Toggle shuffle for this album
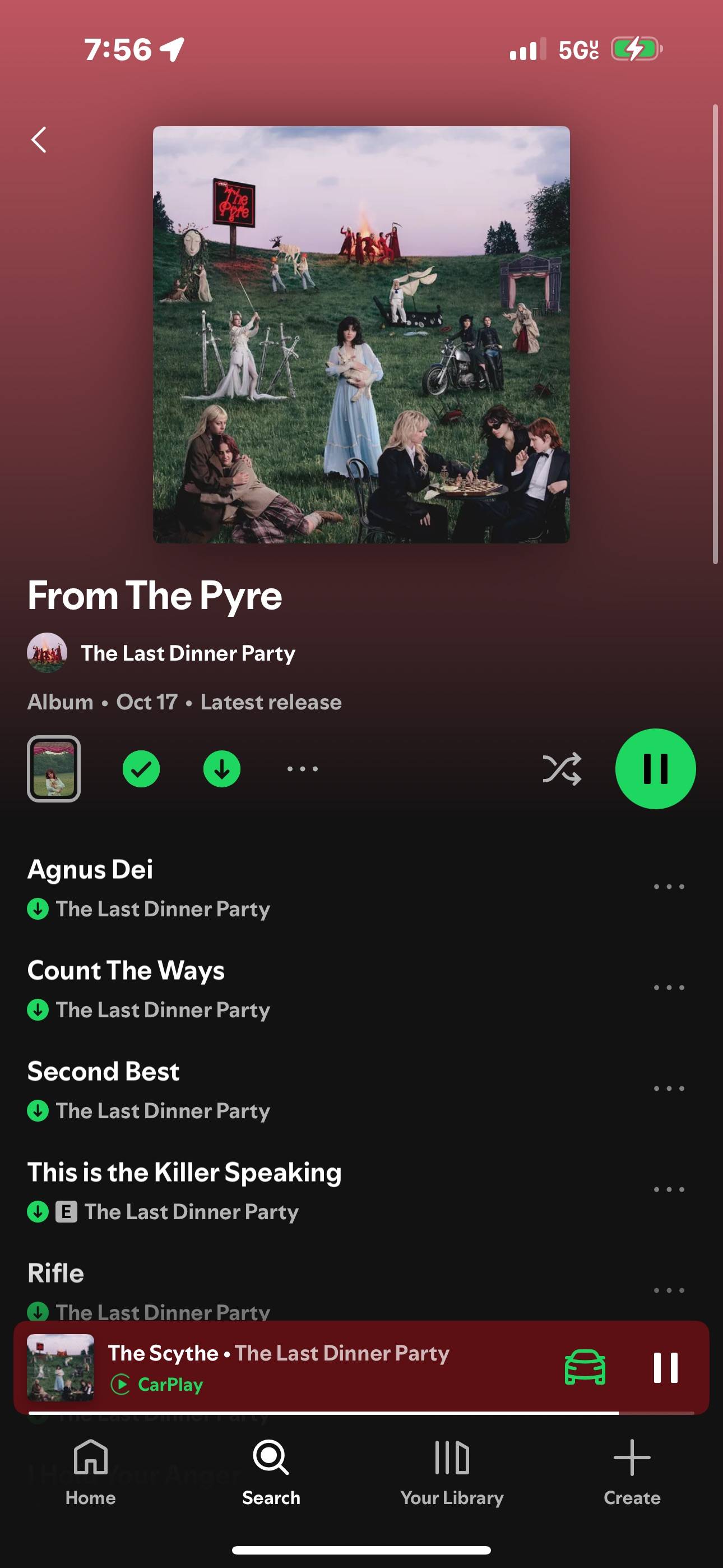 pos(562,769)
